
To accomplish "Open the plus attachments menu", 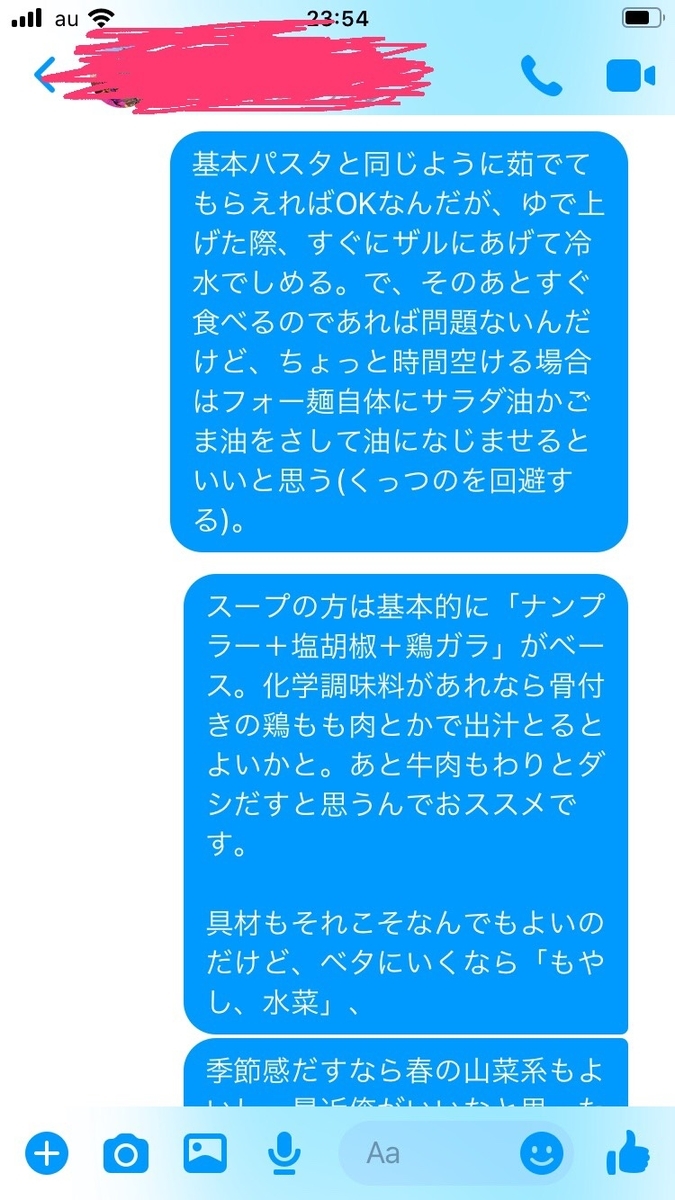I will [46, 1154].
